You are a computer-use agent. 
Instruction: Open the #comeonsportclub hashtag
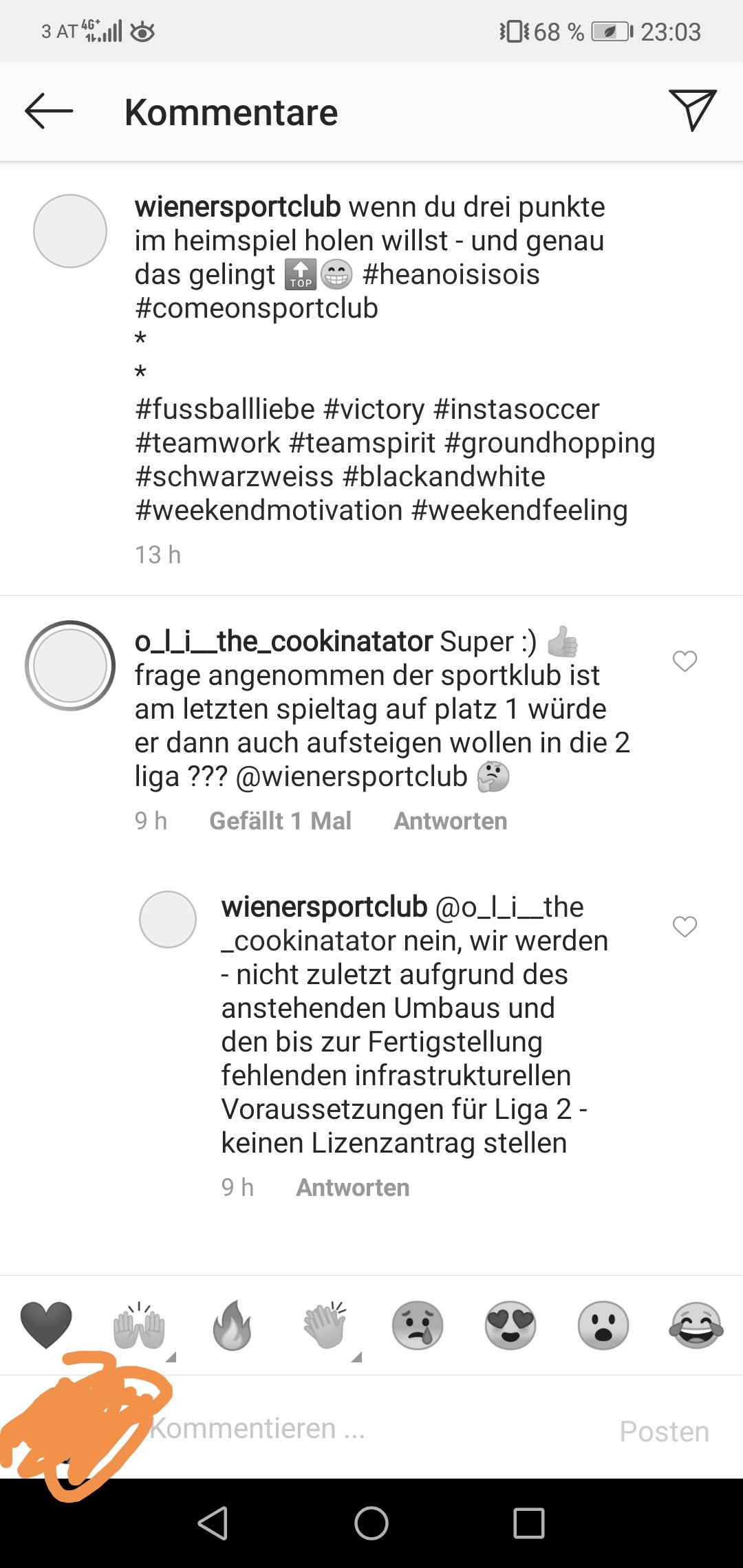pos(257,308)
